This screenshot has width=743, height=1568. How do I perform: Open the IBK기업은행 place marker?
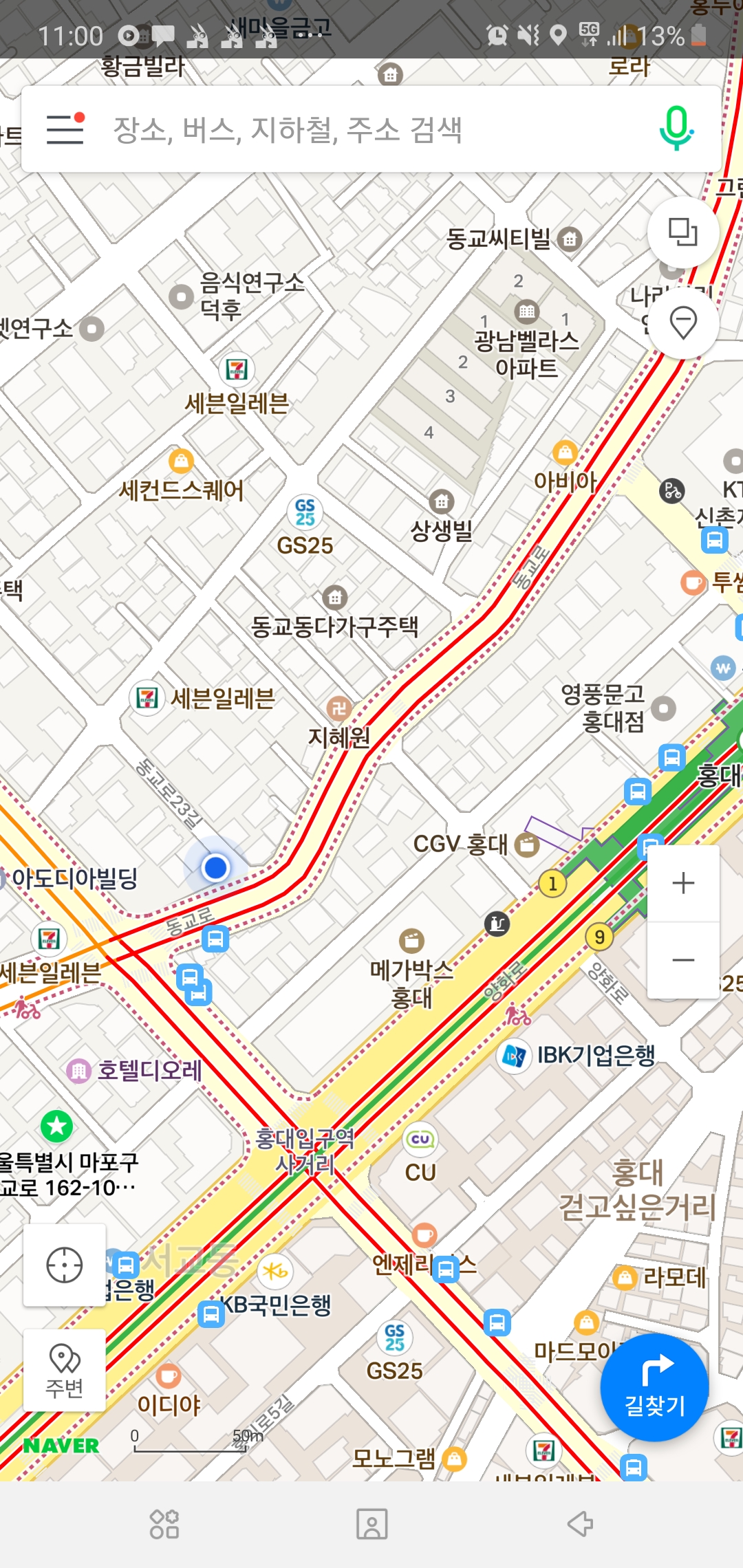tap(515, 1055)
